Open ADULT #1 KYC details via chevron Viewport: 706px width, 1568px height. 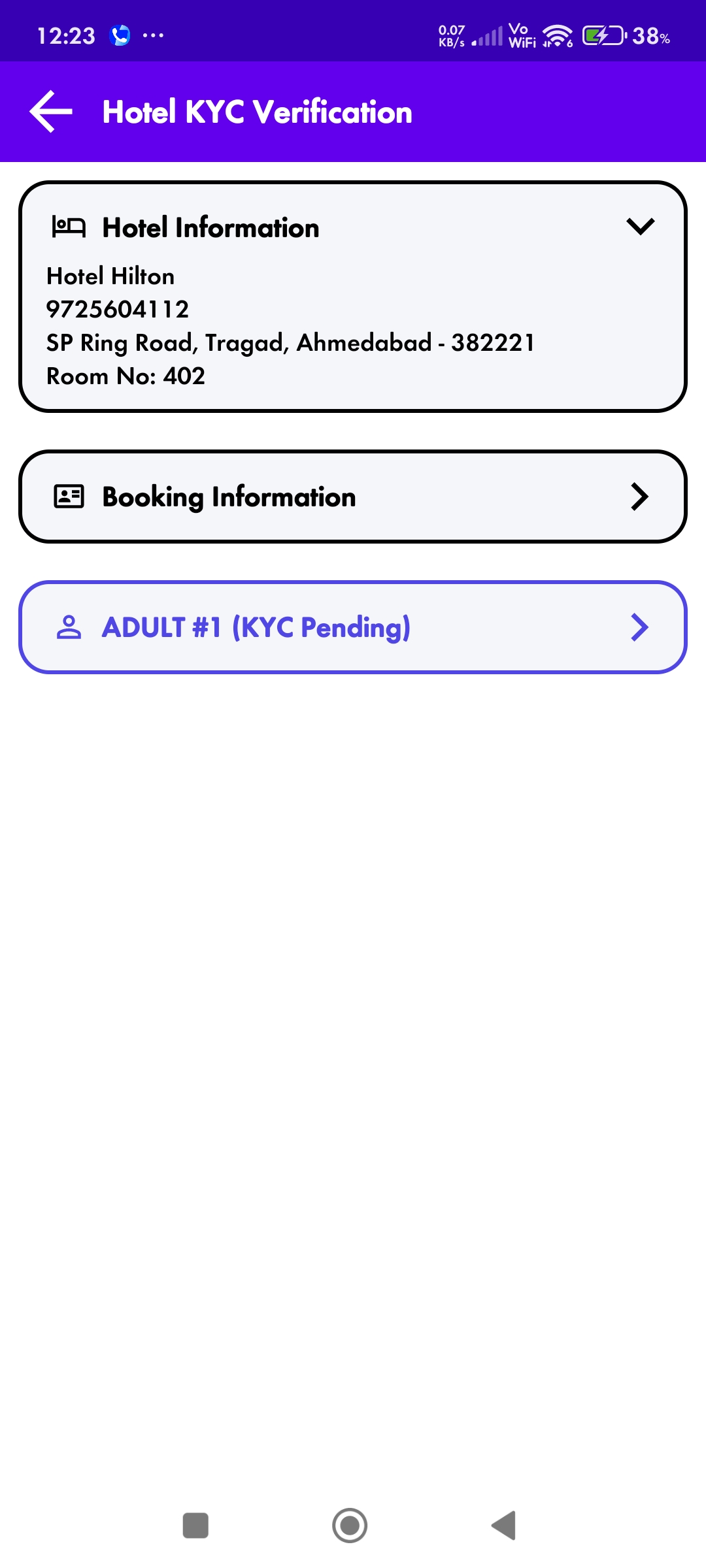pos(639,627)
